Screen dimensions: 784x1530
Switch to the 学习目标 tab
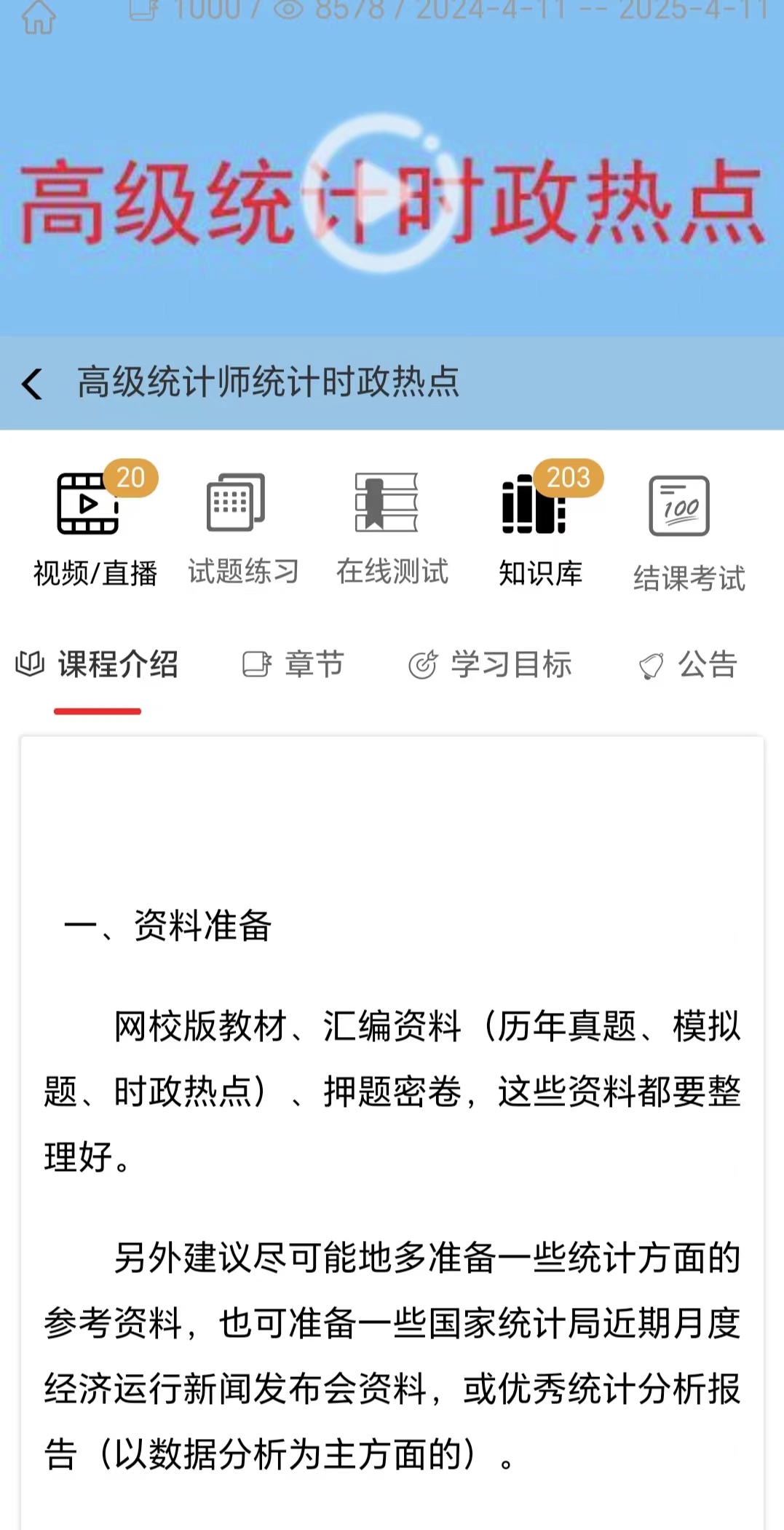490,664
